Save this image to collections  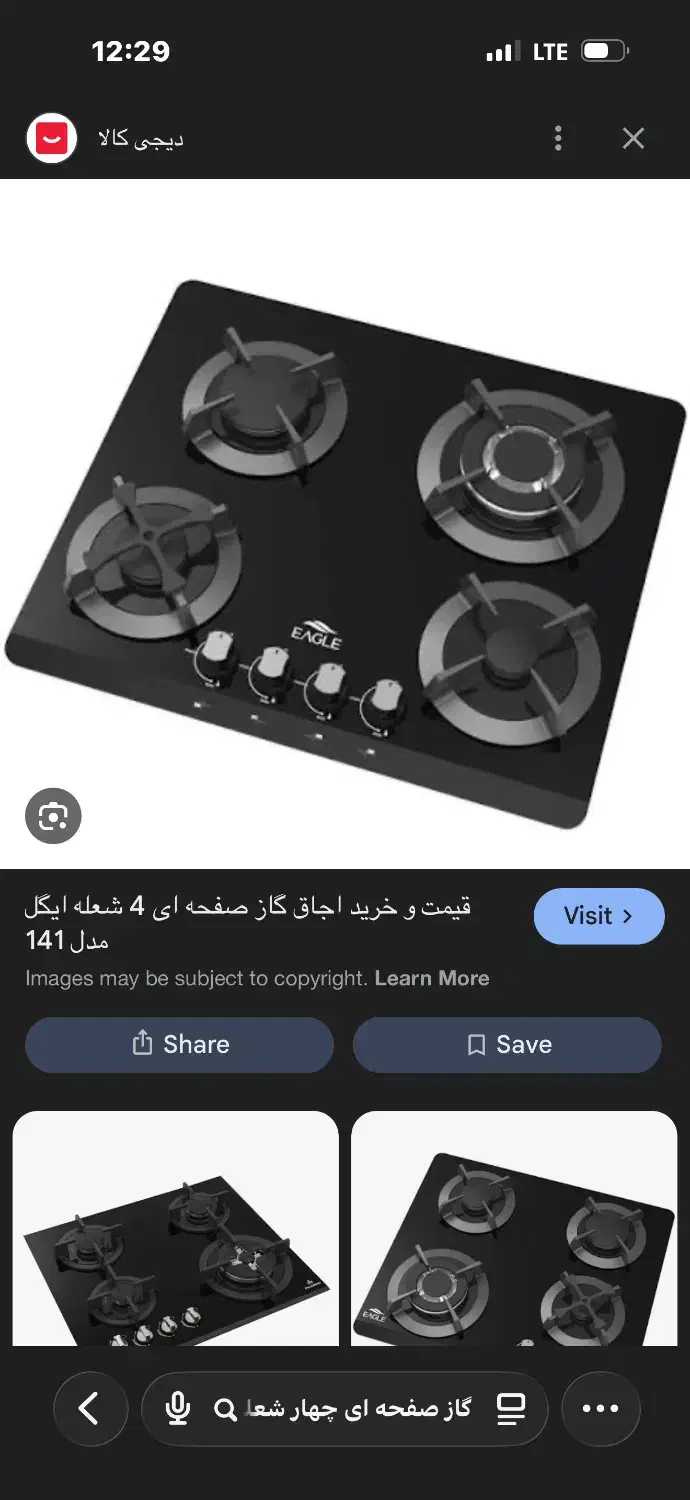[507, 1044]
